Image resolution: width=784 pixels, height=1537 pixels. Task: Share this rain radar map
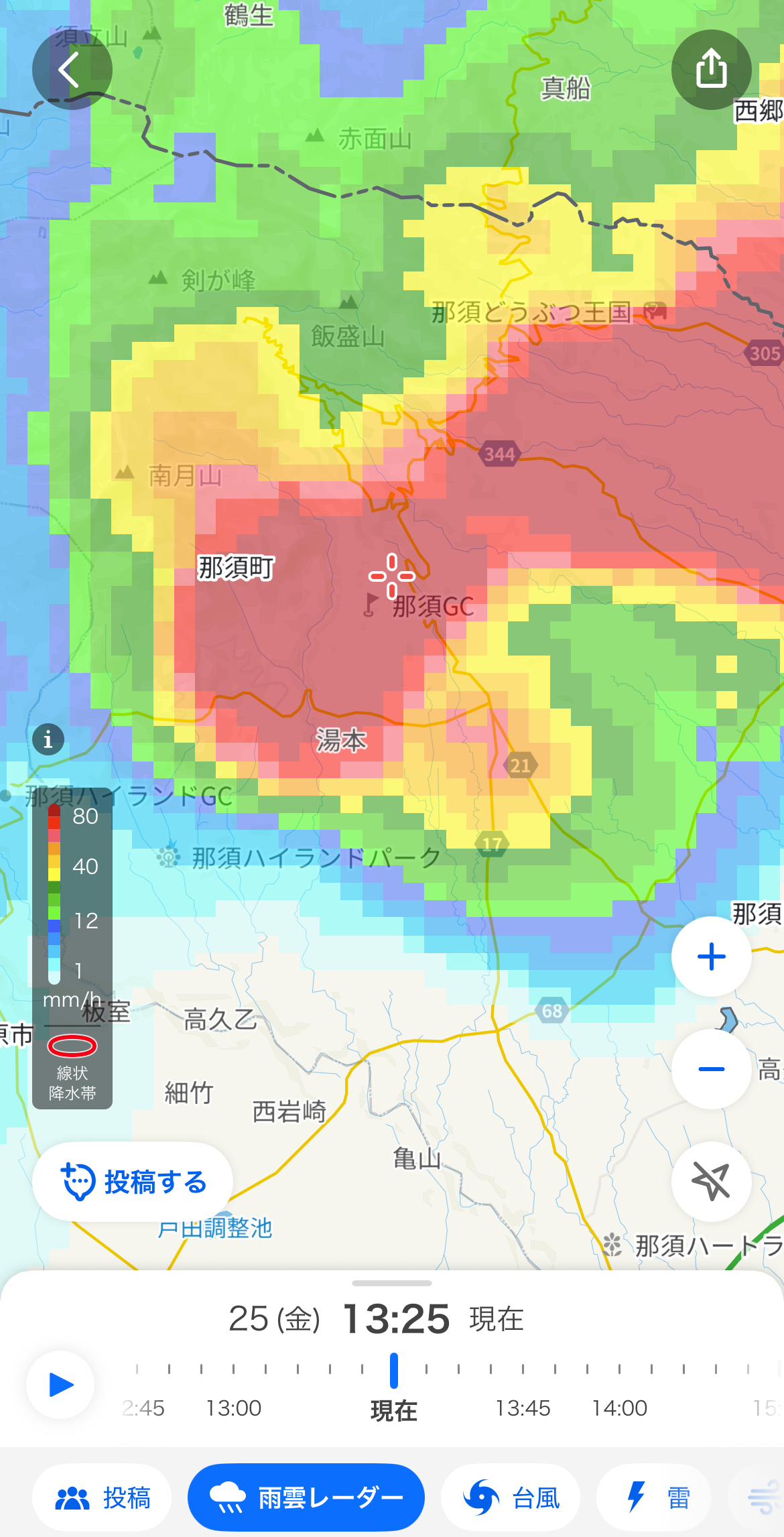711,70
